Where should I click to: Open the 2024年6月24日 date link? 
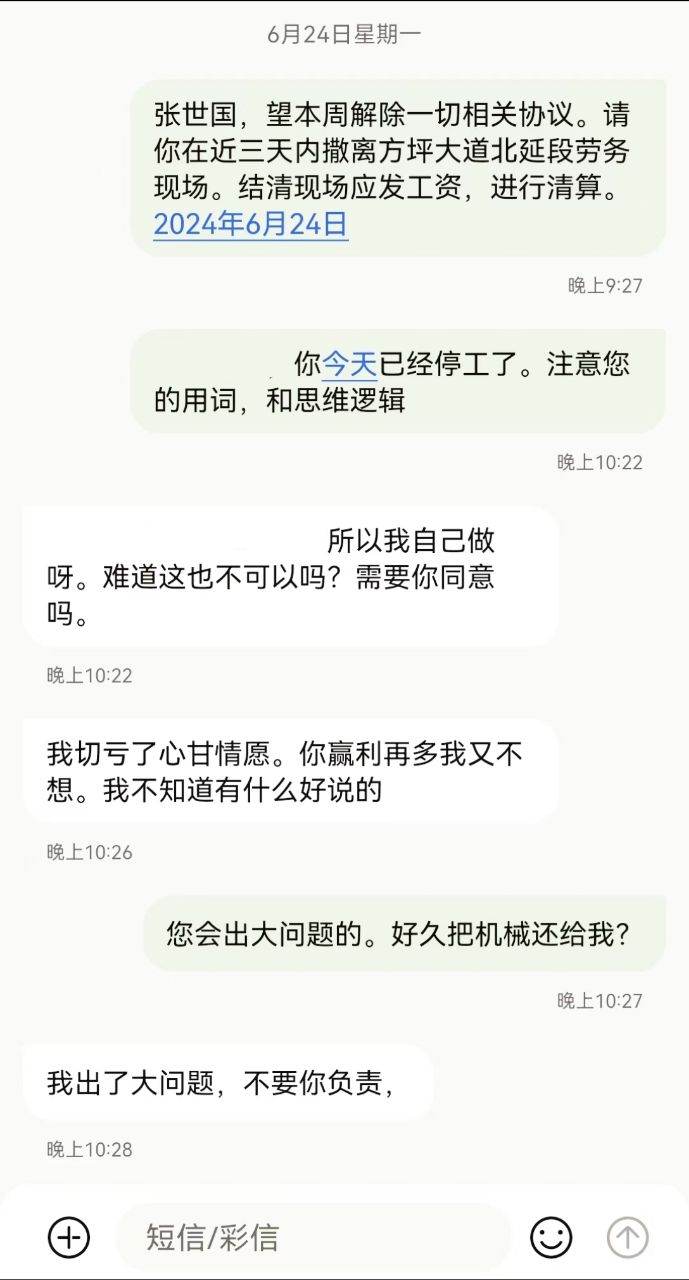tap(251, 223)
